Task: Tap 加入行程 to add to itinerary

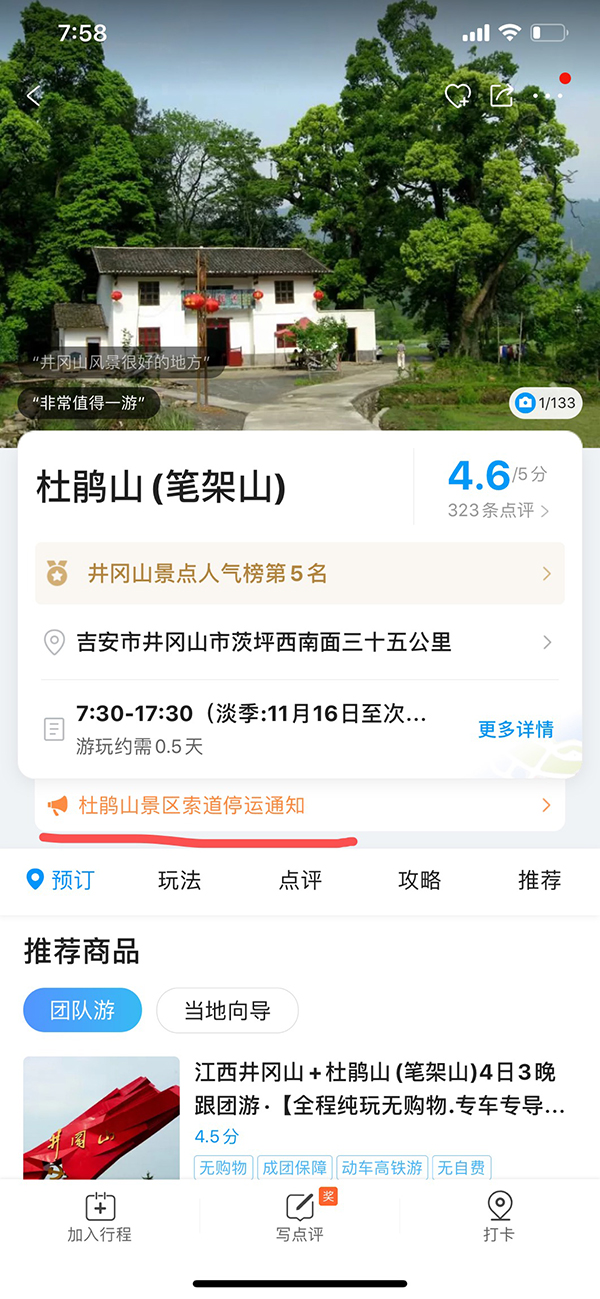Action: [x=99, y=1217]
